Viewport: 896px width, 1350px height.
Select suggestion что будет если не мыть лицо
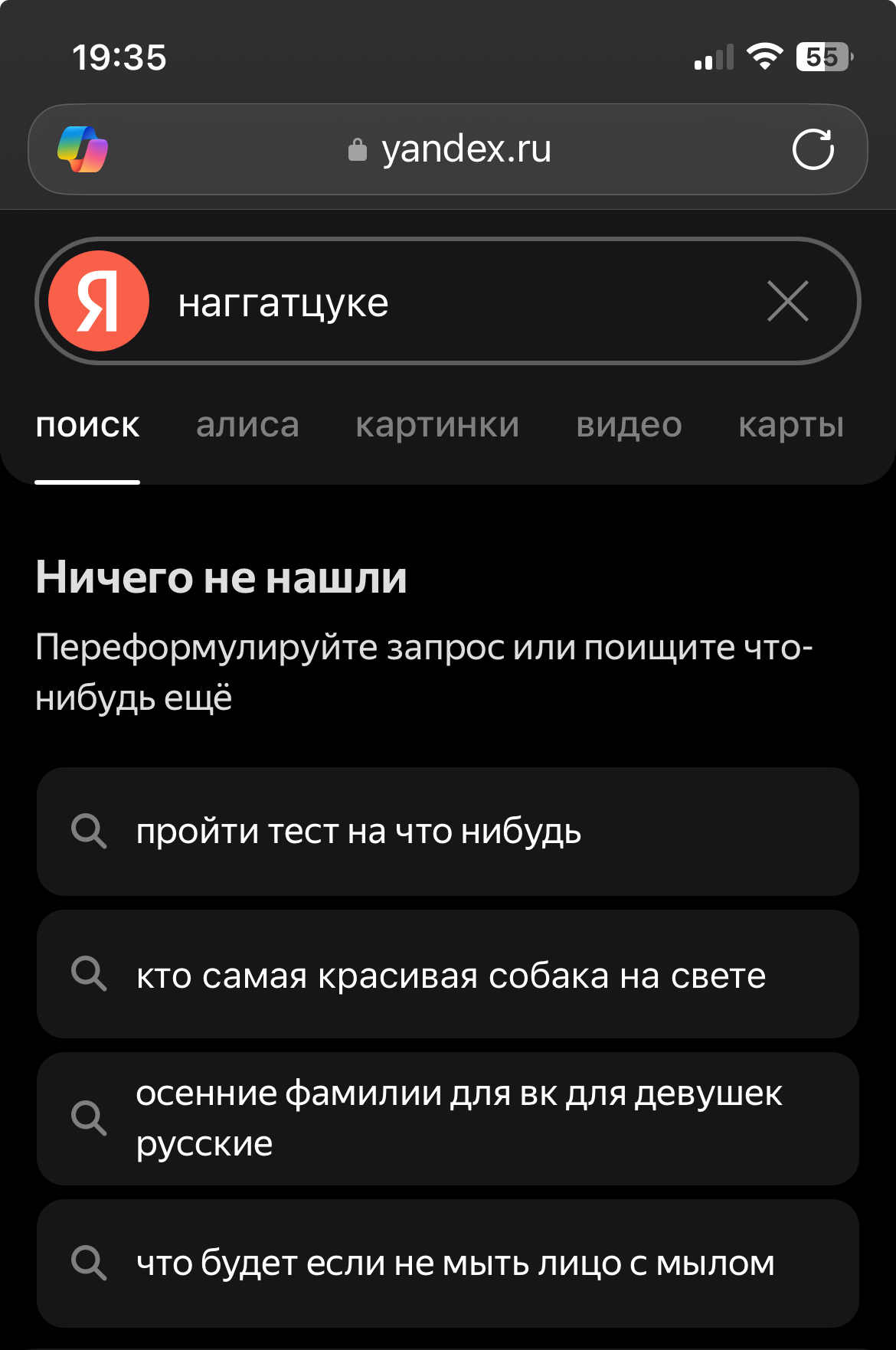click(x=448, y=1263)
